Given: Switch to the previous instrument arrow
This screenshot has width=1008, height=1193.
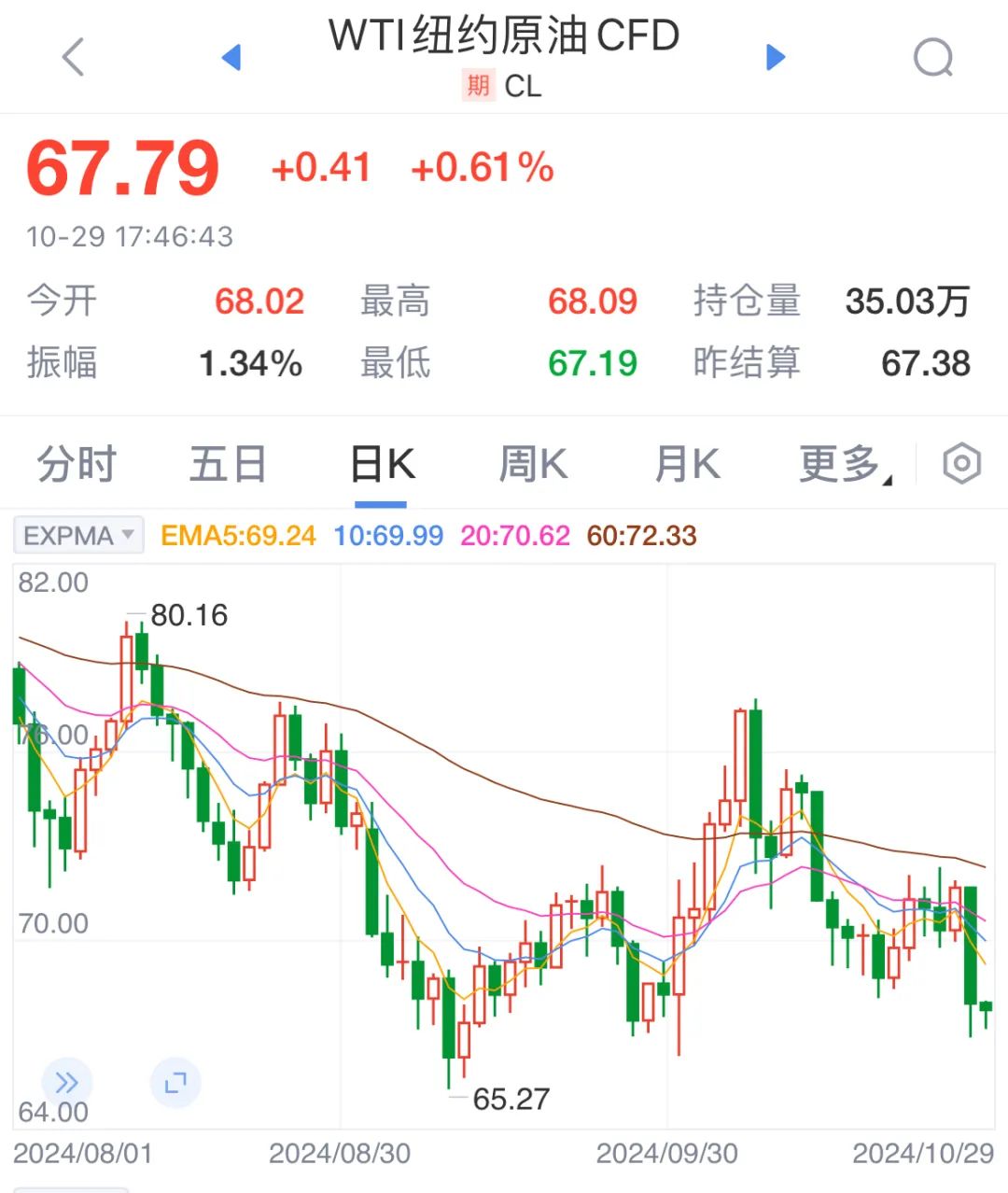Looking at the screenshot, I should click(x=231, y=57).
